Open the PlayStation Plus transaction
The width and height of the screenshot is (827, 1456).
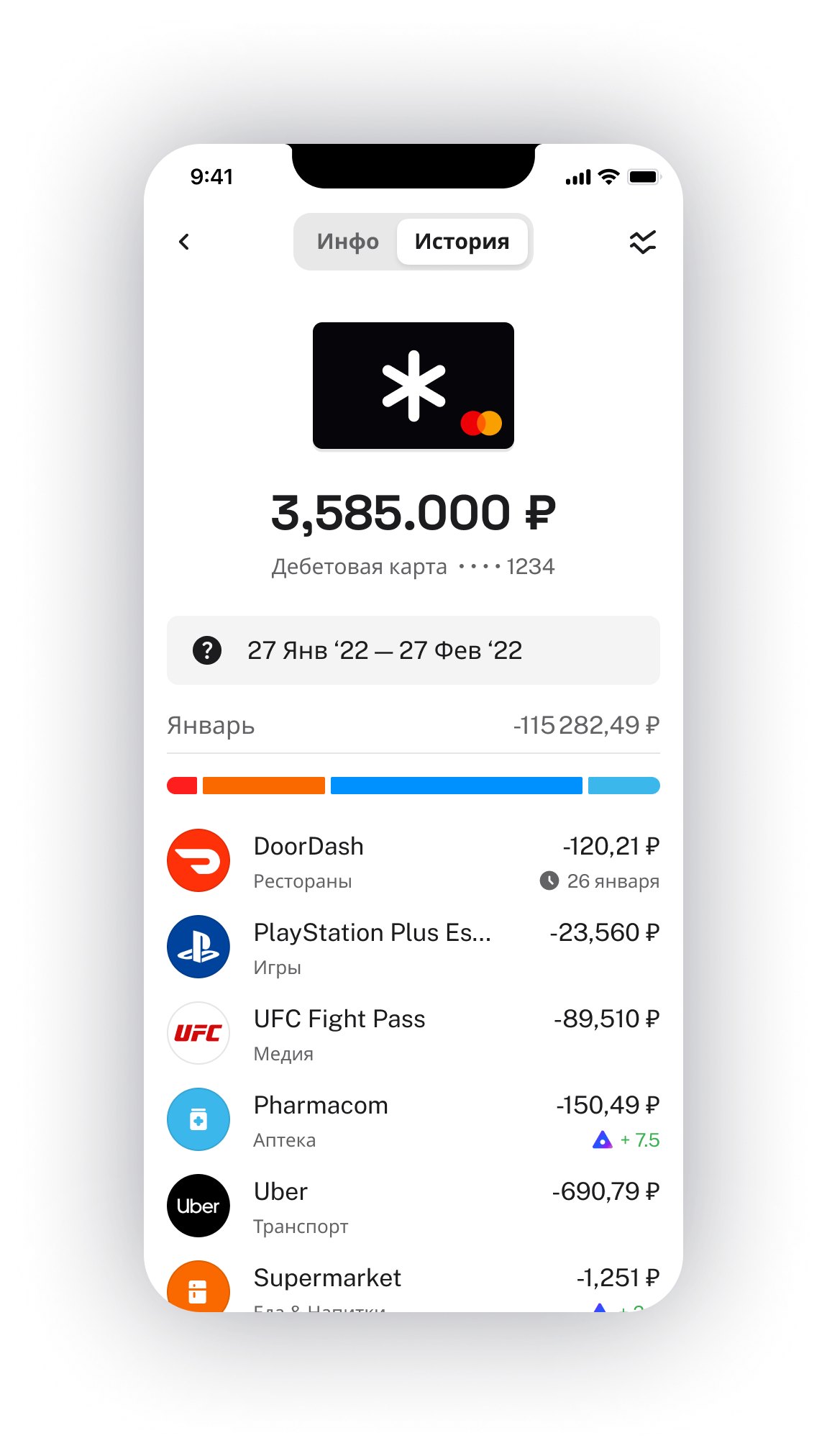pos(413,947)
